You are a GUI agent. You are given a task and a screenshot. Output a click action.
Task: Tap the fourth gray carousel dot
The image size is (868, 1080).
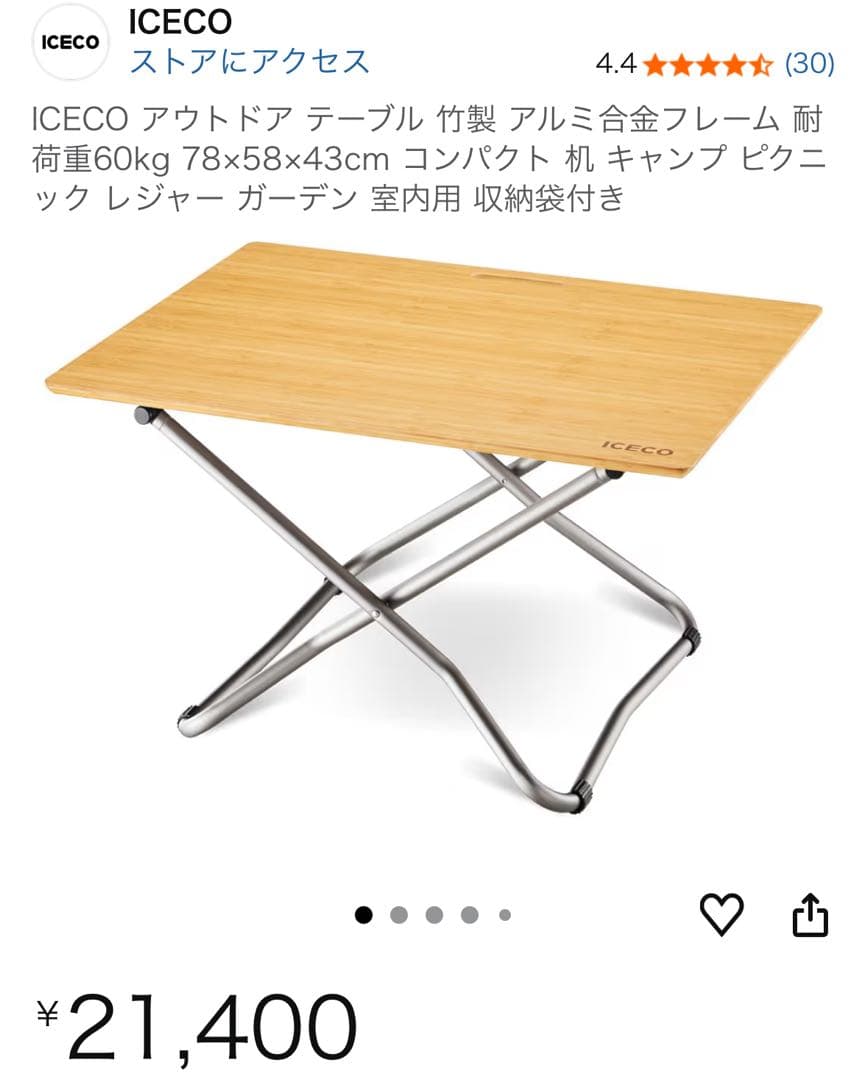pyautogui.click(x=467, y=912)
